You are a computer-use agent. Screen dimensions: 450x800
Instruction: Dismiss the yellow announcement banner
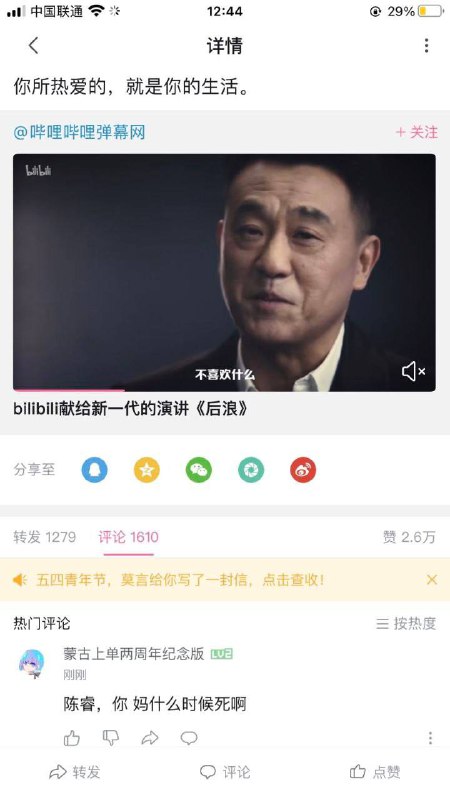(x=432, y=580)
